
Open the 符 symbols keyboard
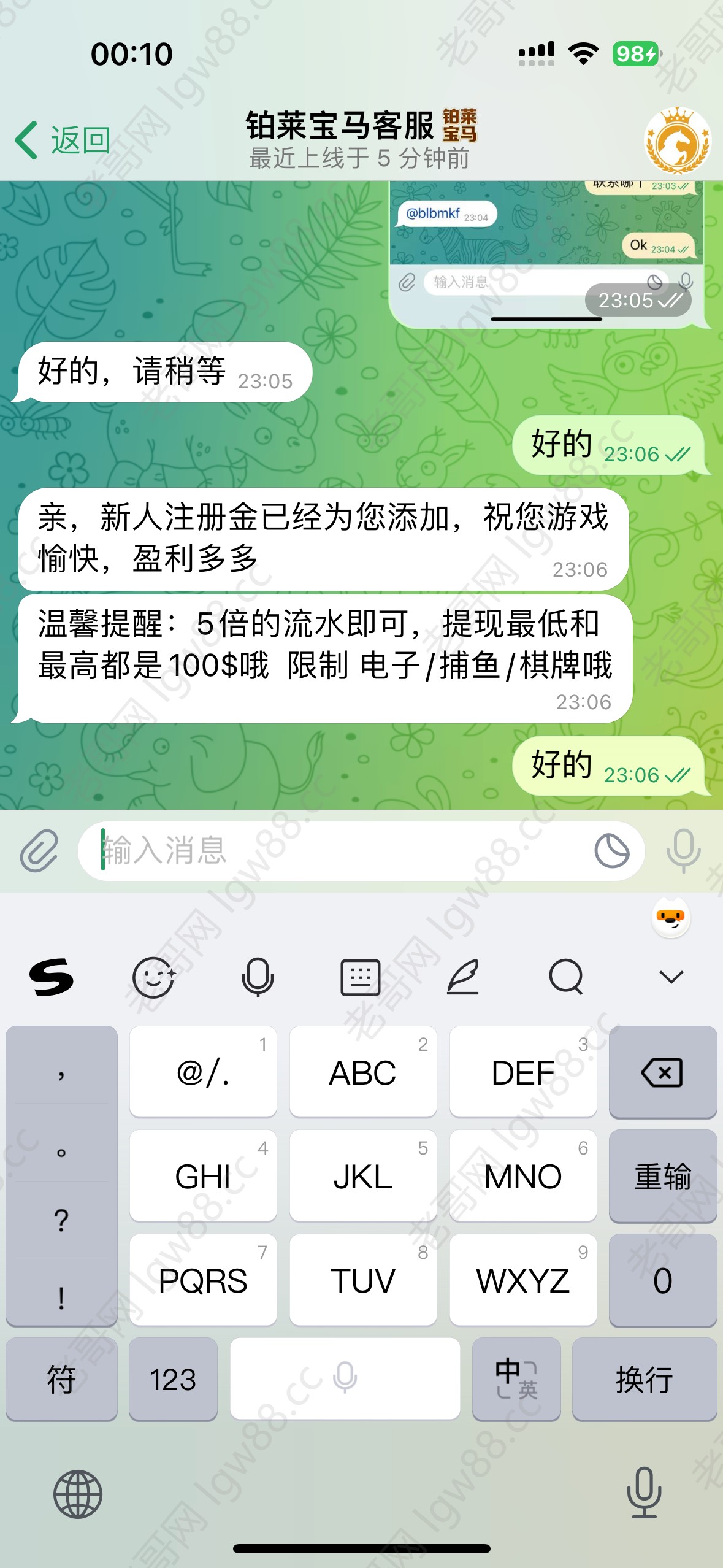(61, 1379)
